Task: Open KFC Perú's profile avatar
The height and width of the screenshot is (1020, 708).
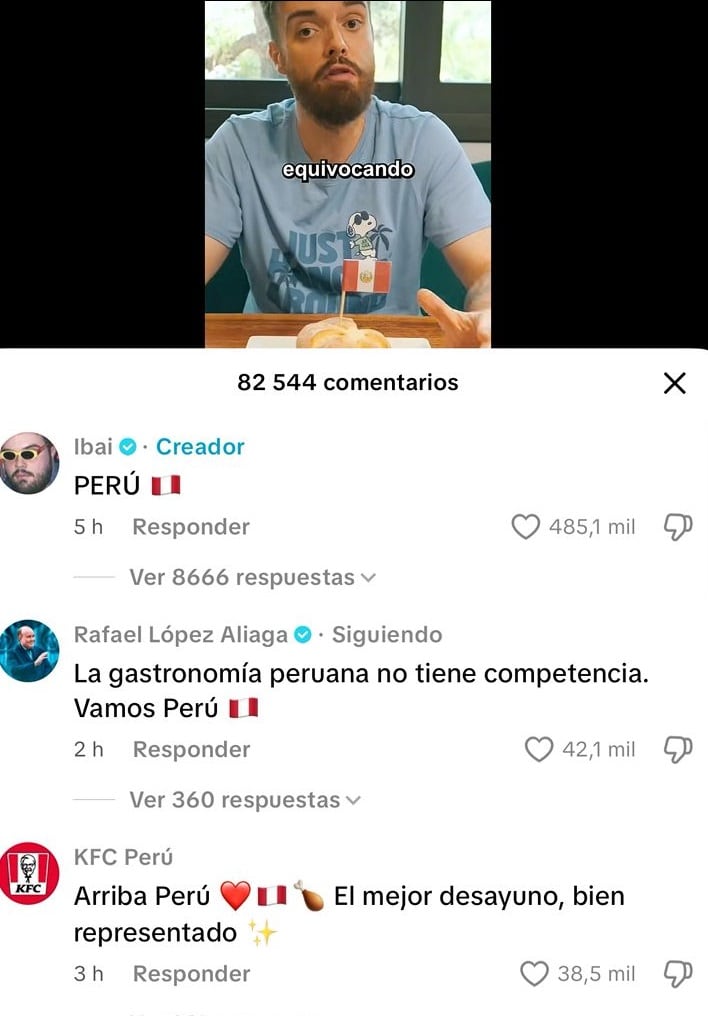Action: coord(29,873)
